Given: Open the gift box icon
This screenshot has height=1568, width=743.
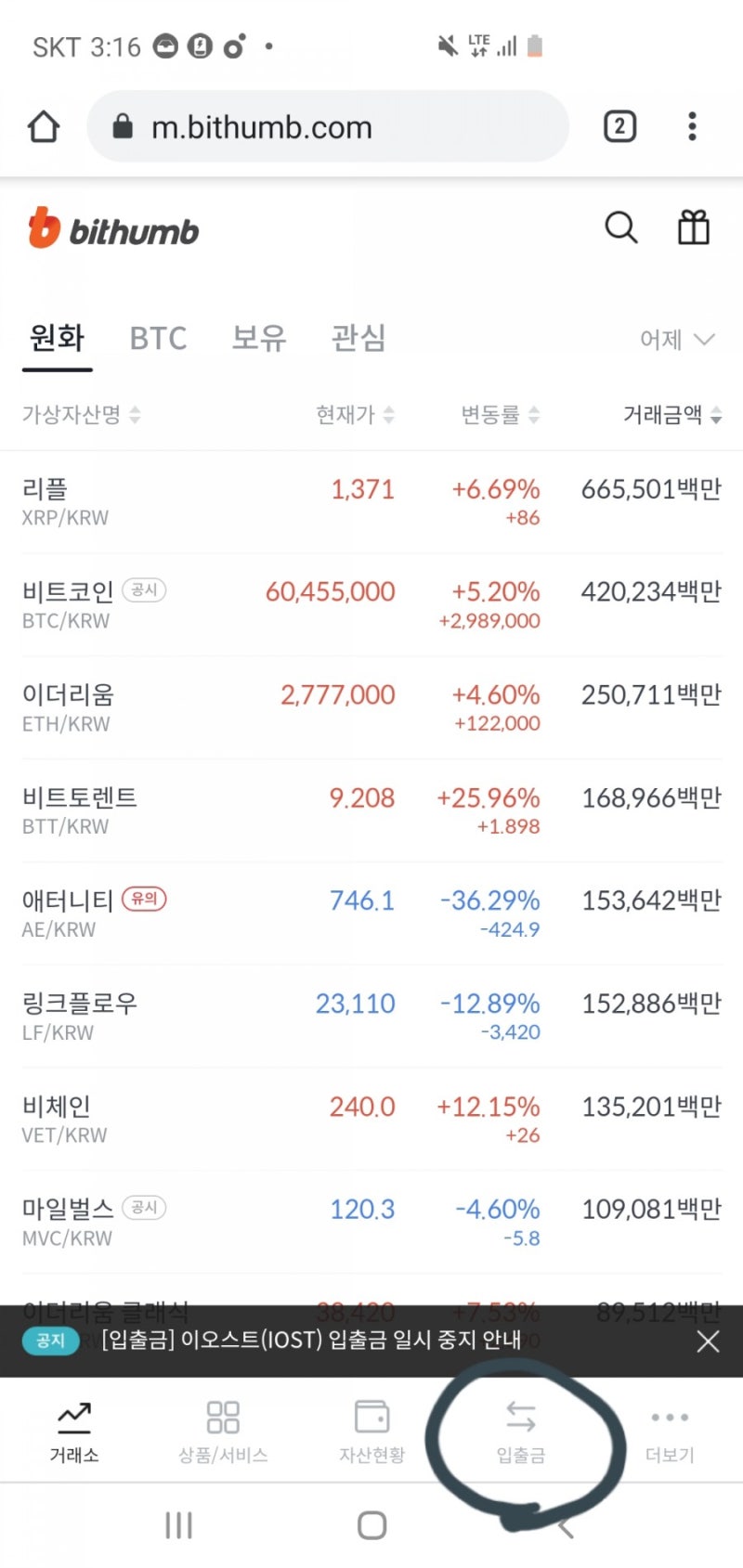Looking at the screenshot, I should click(693, 227).
